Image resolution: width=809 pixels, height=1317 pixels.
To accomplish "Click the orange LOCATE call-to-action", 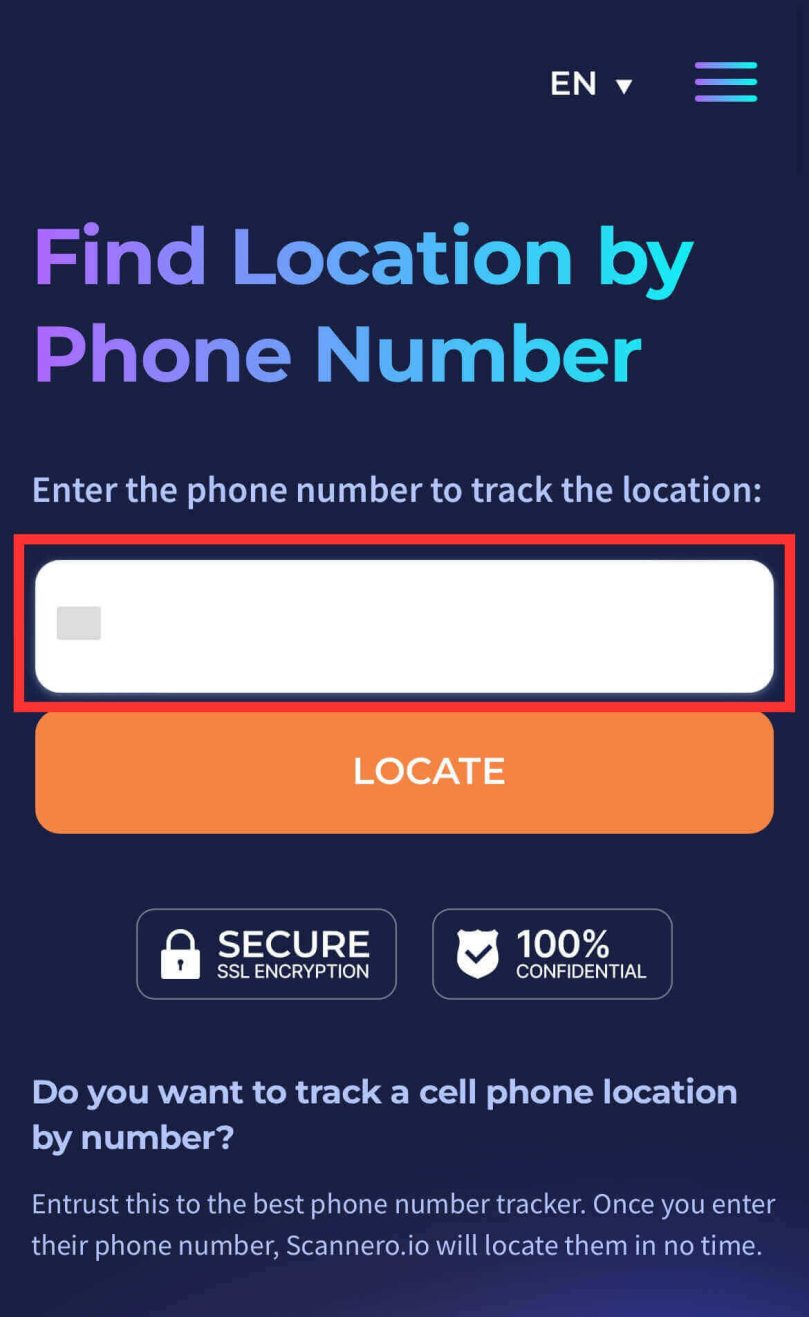I will point(404,770).
